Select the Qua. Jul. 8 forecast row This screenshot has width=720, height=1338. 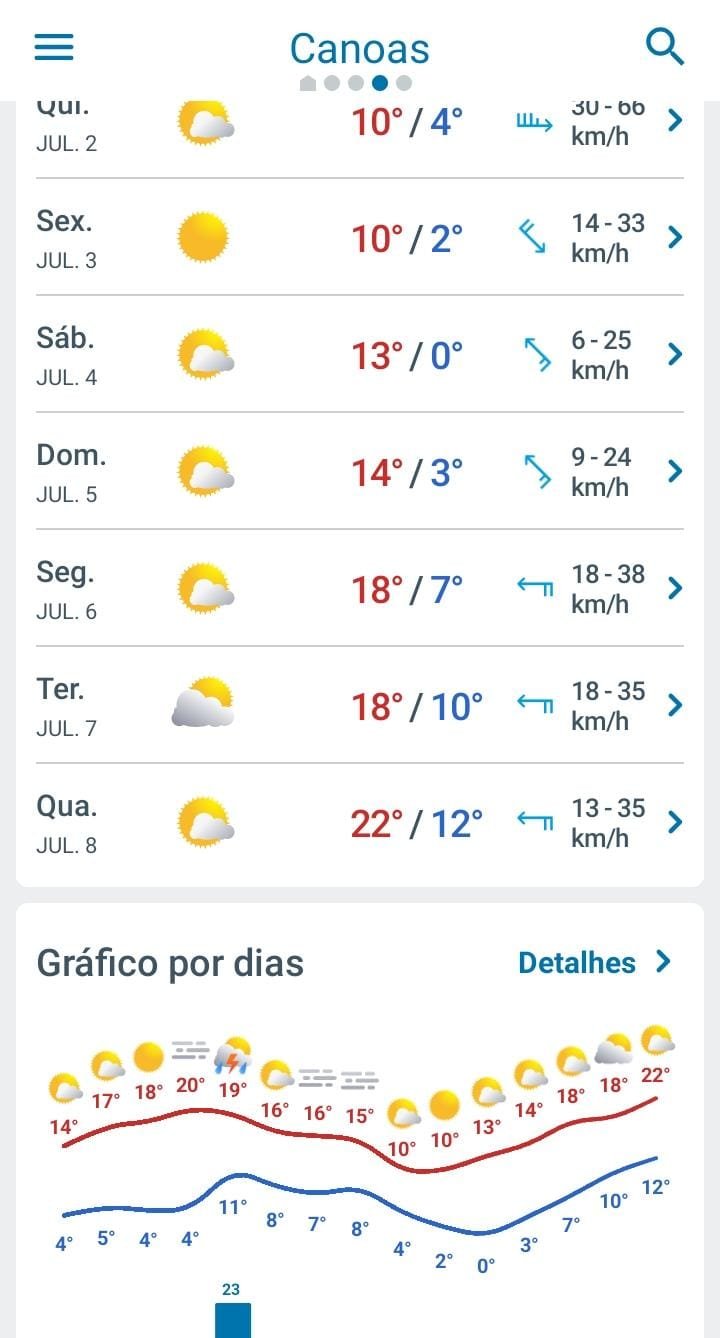coord(360,822)
